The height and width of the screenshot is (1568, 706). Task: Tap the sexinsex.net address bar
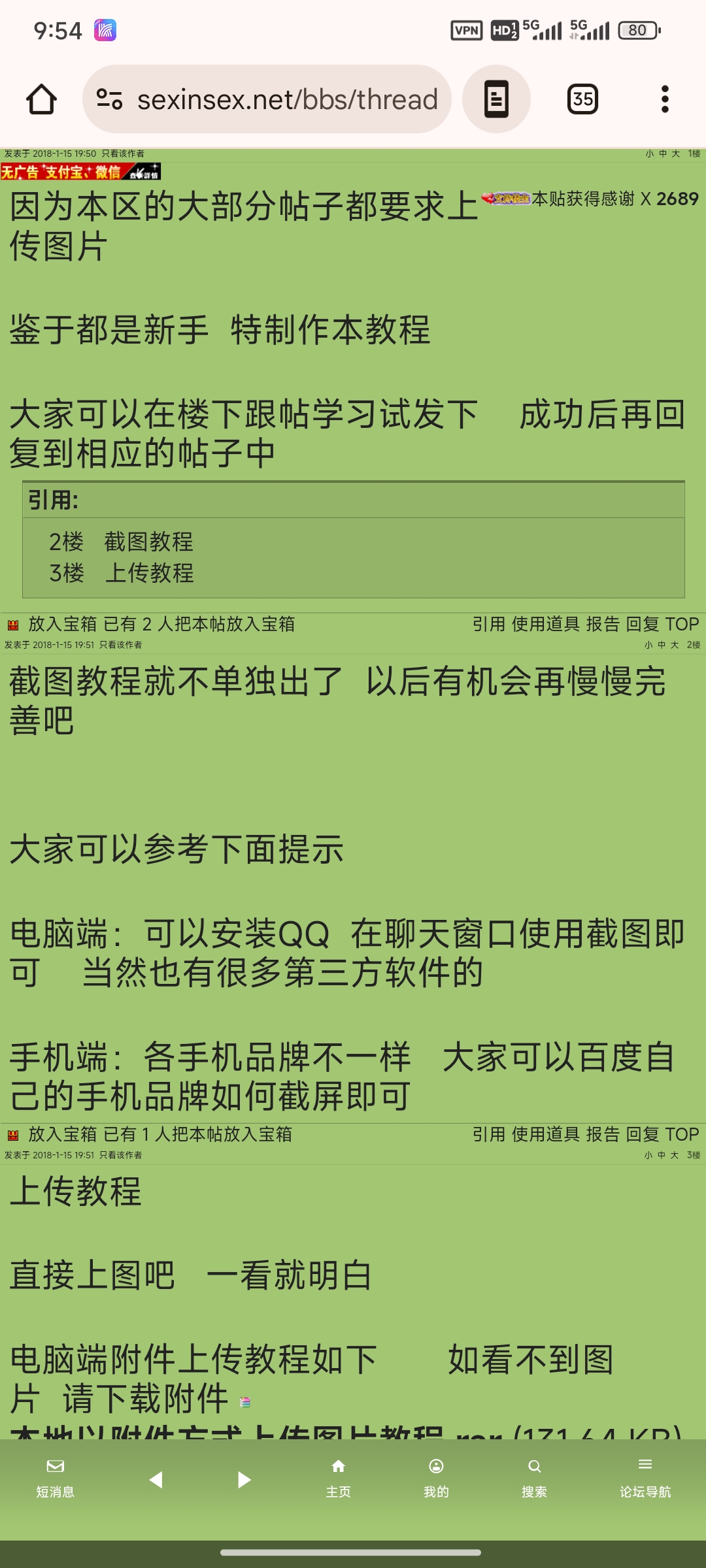pos(267,99)
